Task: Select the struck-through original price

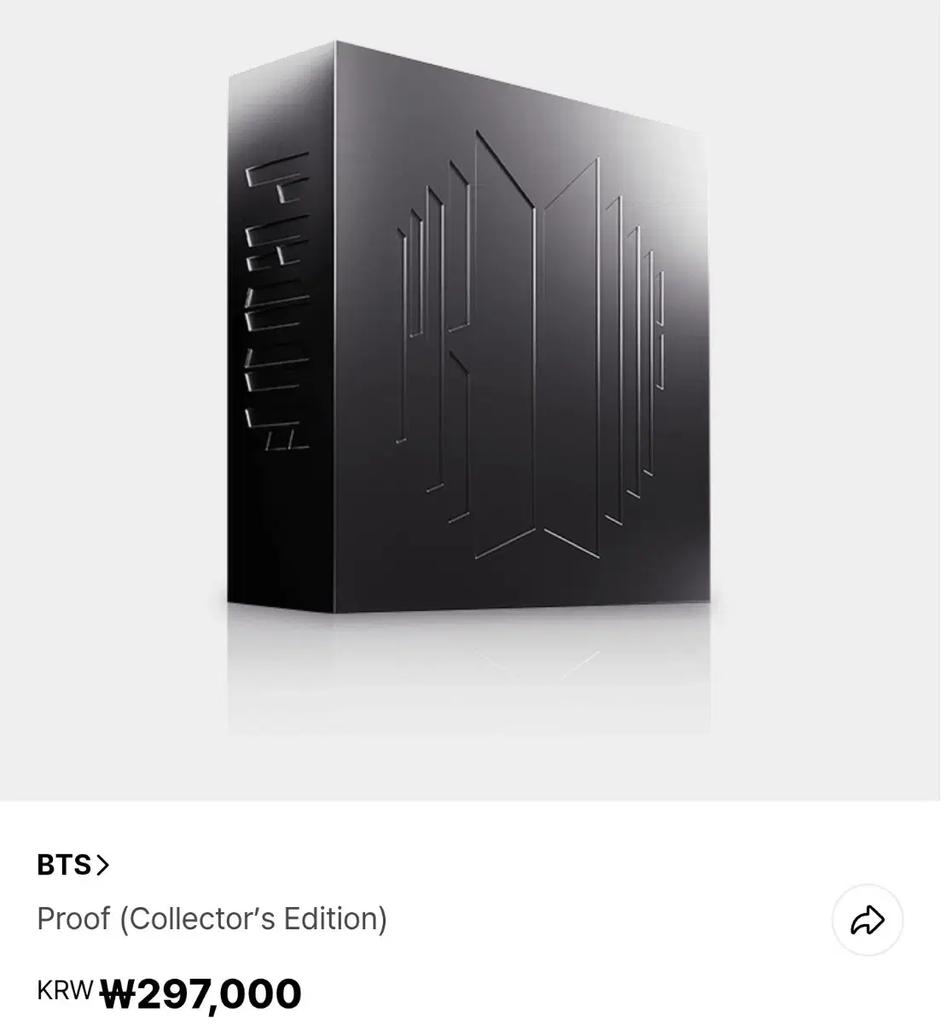Action: [200, 993]
